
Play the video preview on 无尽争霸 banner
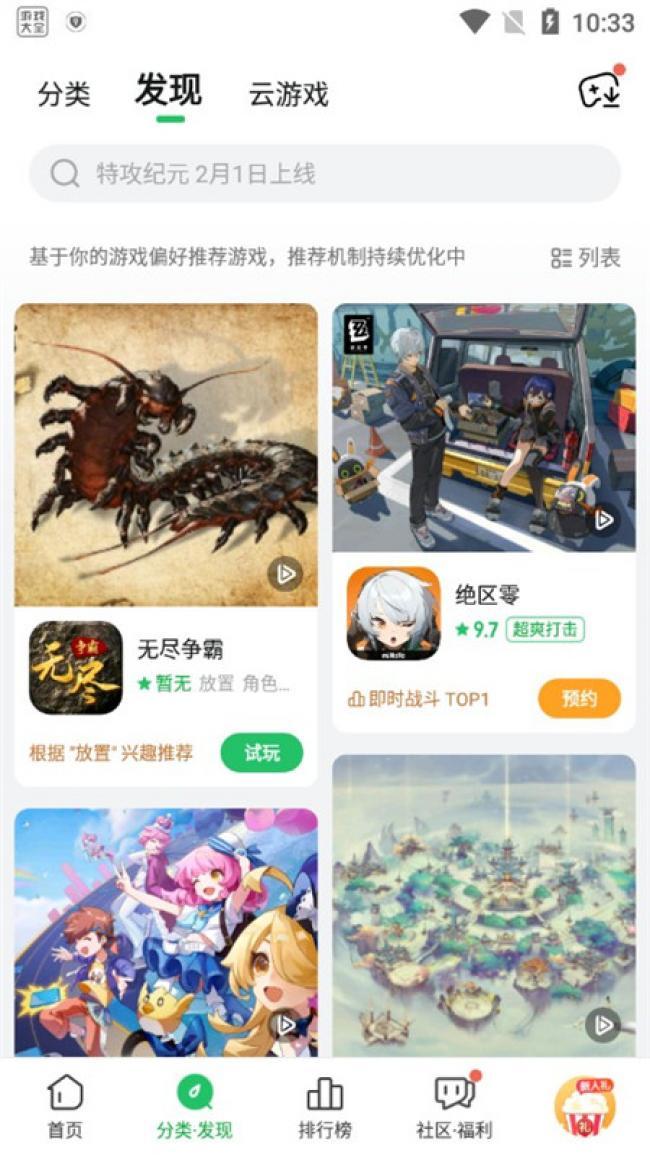click(x=285, y=574)
